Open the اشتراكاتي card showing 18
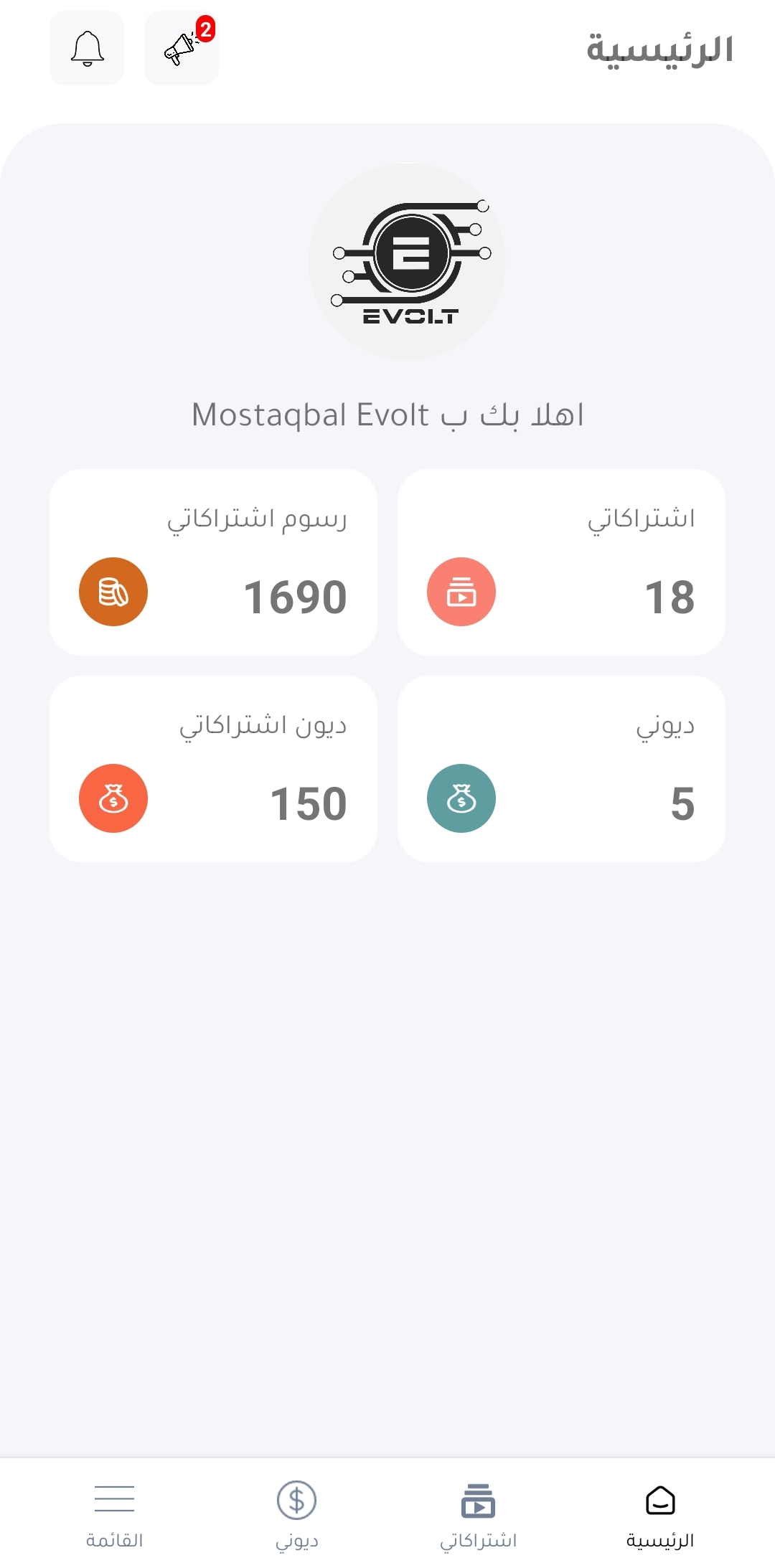Image resolution: width=775 pixels, height=1568 pixels. point(561,562)
